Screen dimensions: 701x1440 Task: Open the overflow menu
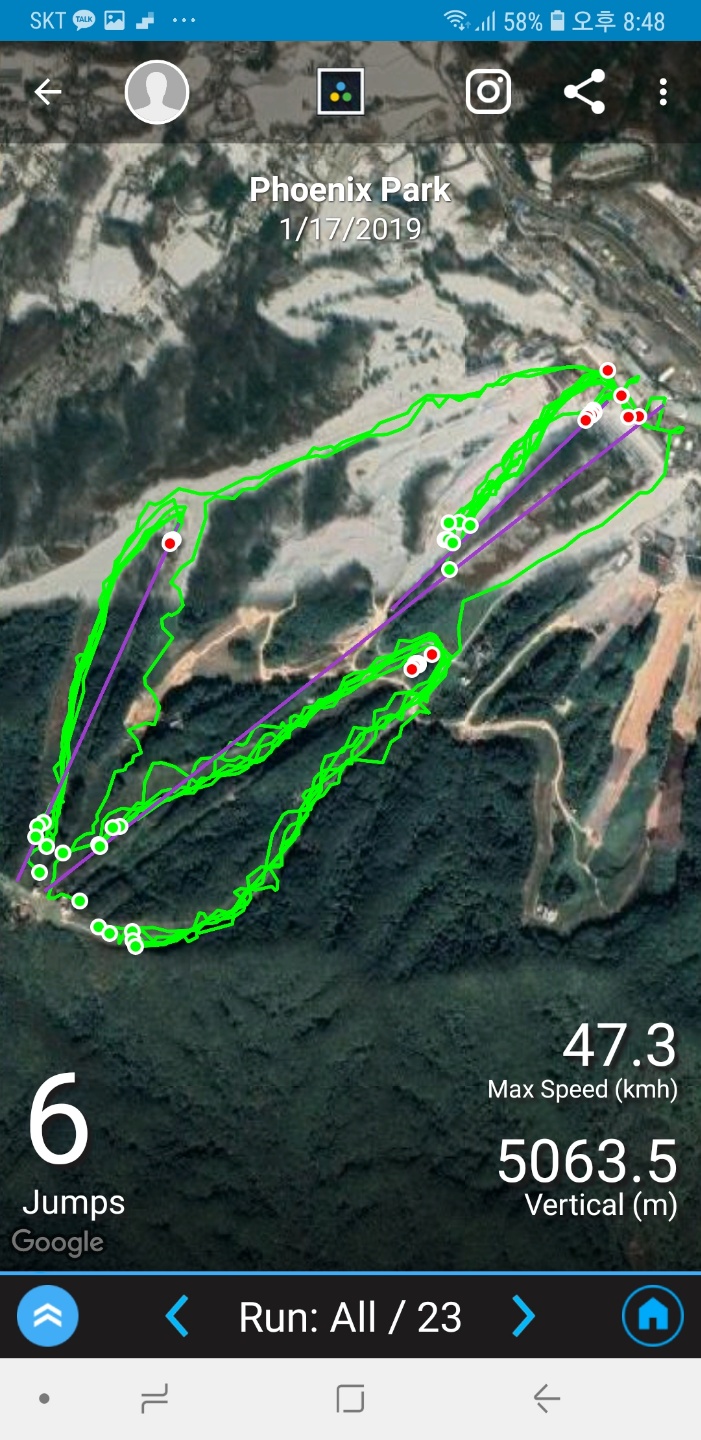coord(662,92)
